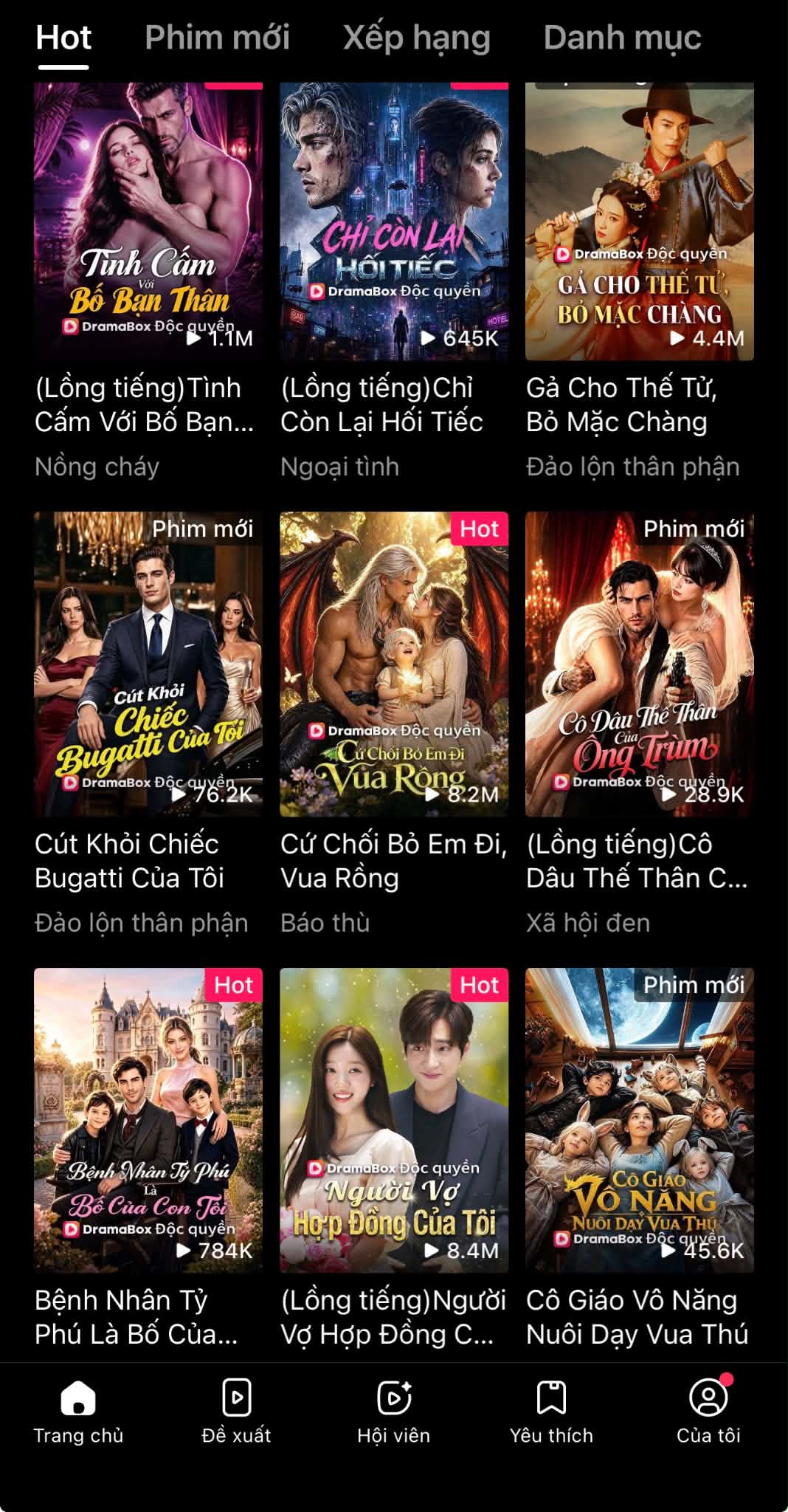Viewport: 788px width, 1512px height.
Task: Open the Đề xuất tab
Action: point(236,1411)
